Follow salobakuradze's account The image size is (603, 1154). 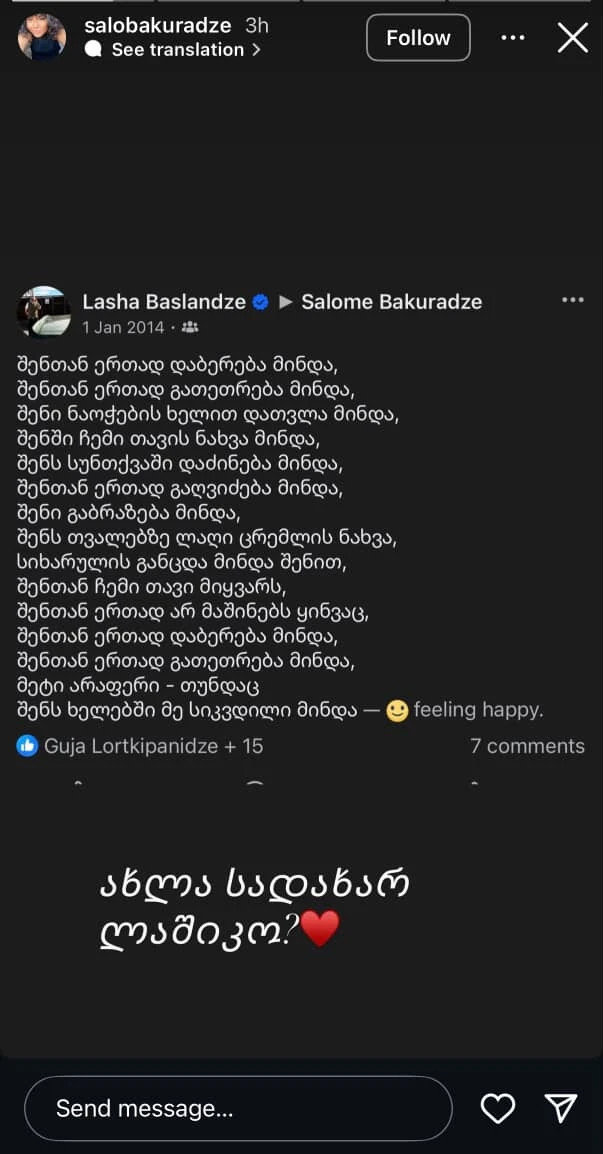point(418,38)
